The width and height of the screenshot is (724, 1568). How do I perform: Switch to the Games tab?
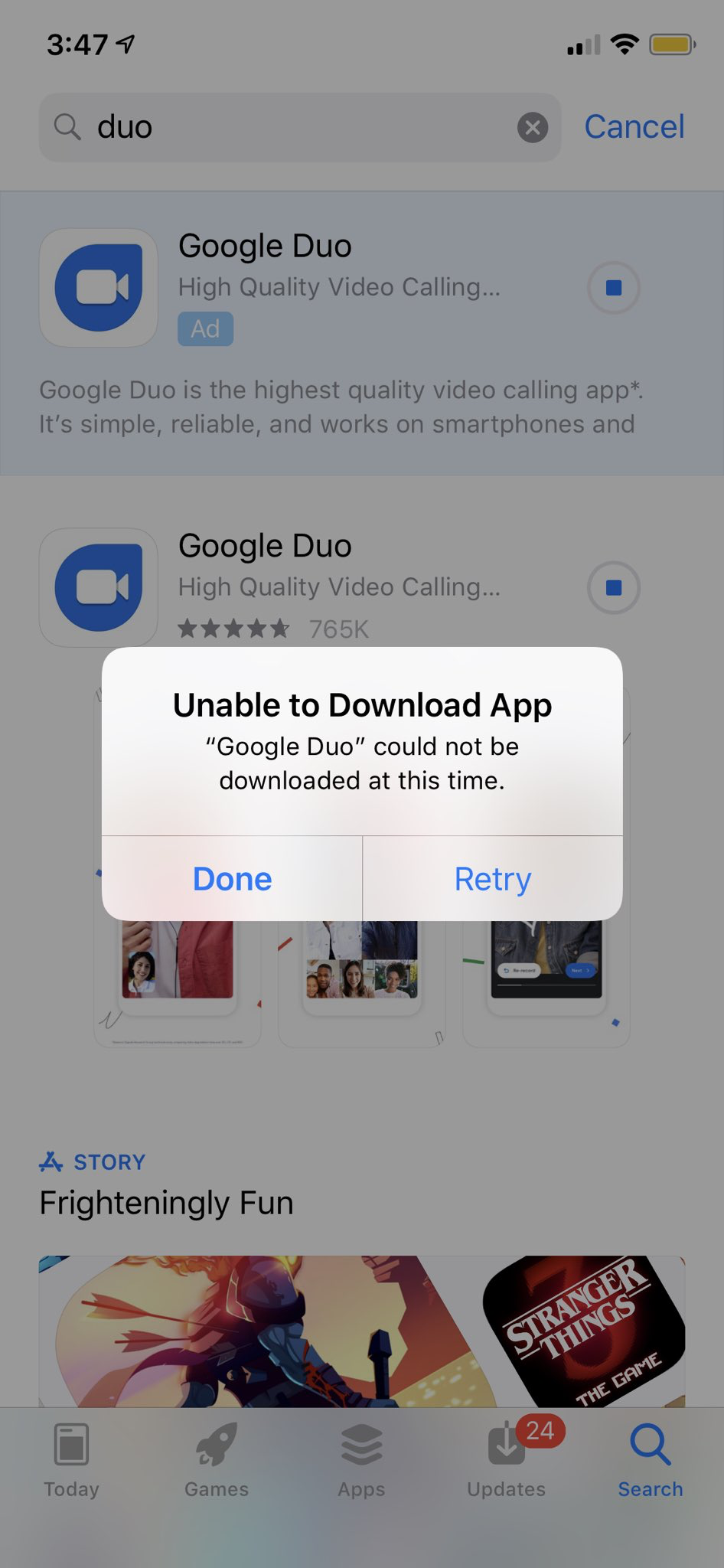(x=217, y=1461)
